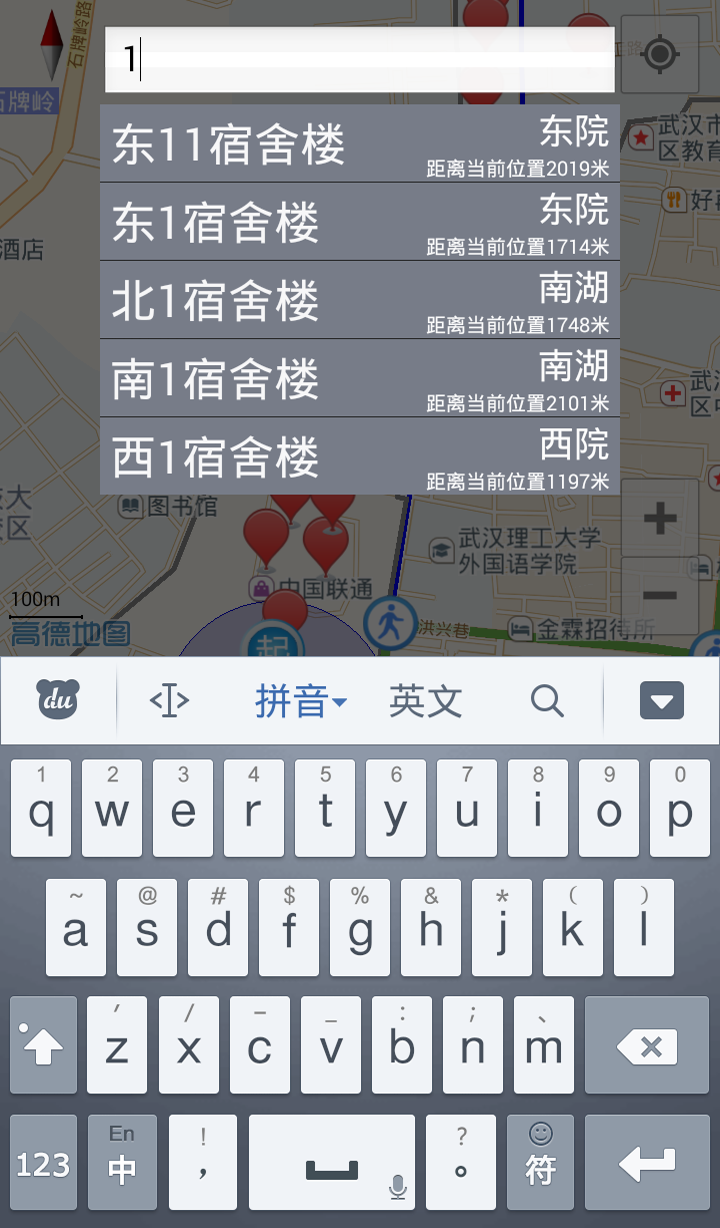Tap the search text field containing 1
Screen dimensions: 720x1228
(x=360, y=59)
